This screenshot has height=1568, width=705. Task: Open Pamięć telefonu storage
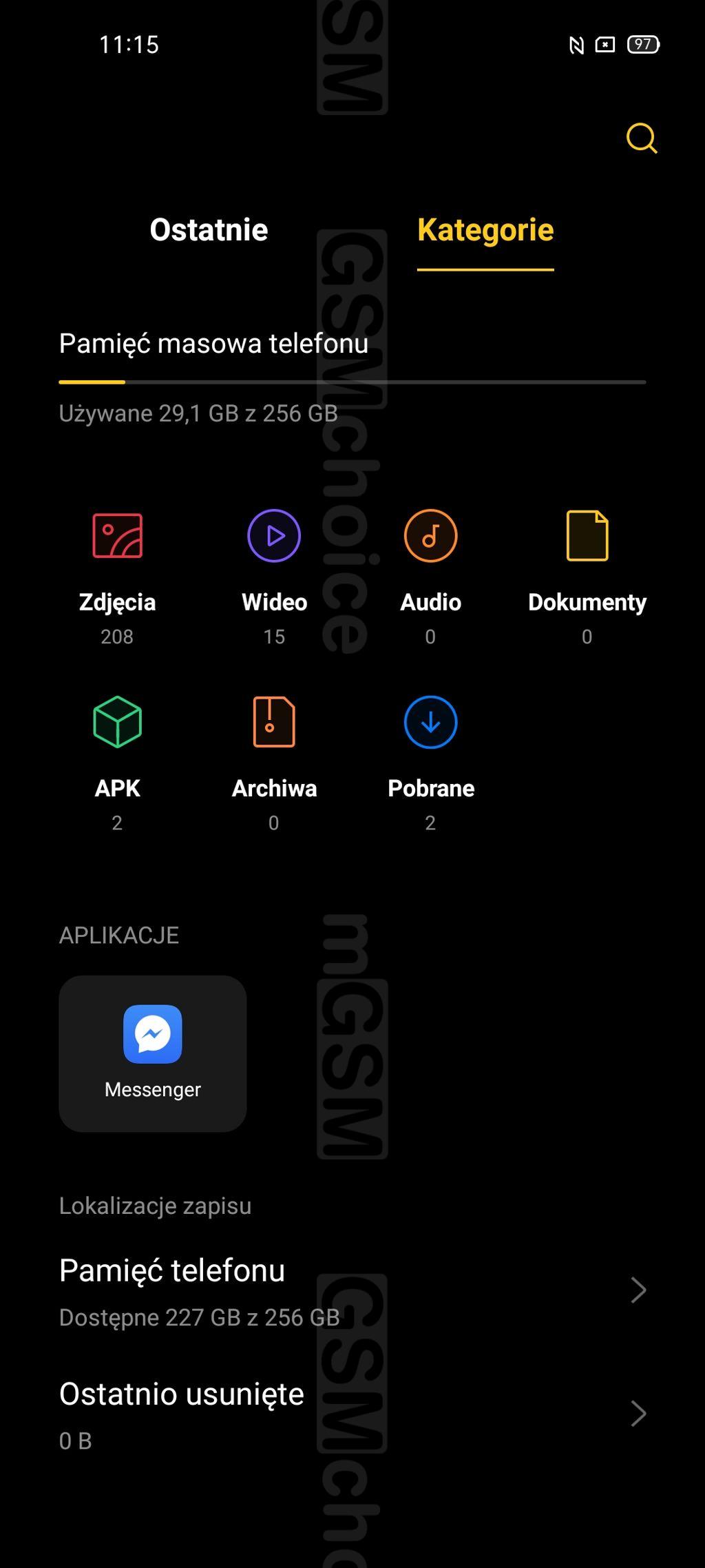pos(352,1291)
